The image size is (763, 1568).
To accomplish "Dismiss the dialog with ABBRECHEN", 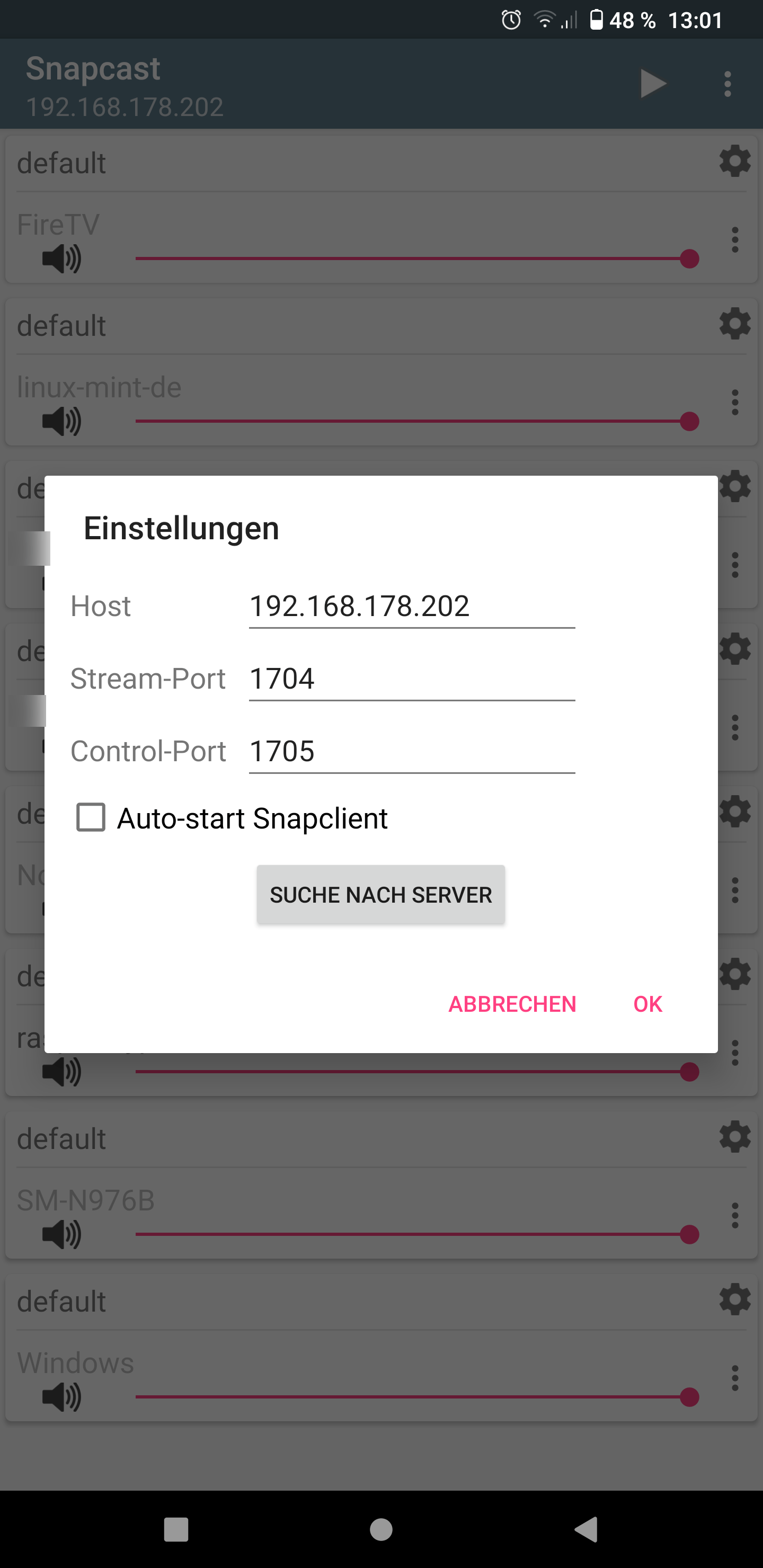I will (512, 1004).
